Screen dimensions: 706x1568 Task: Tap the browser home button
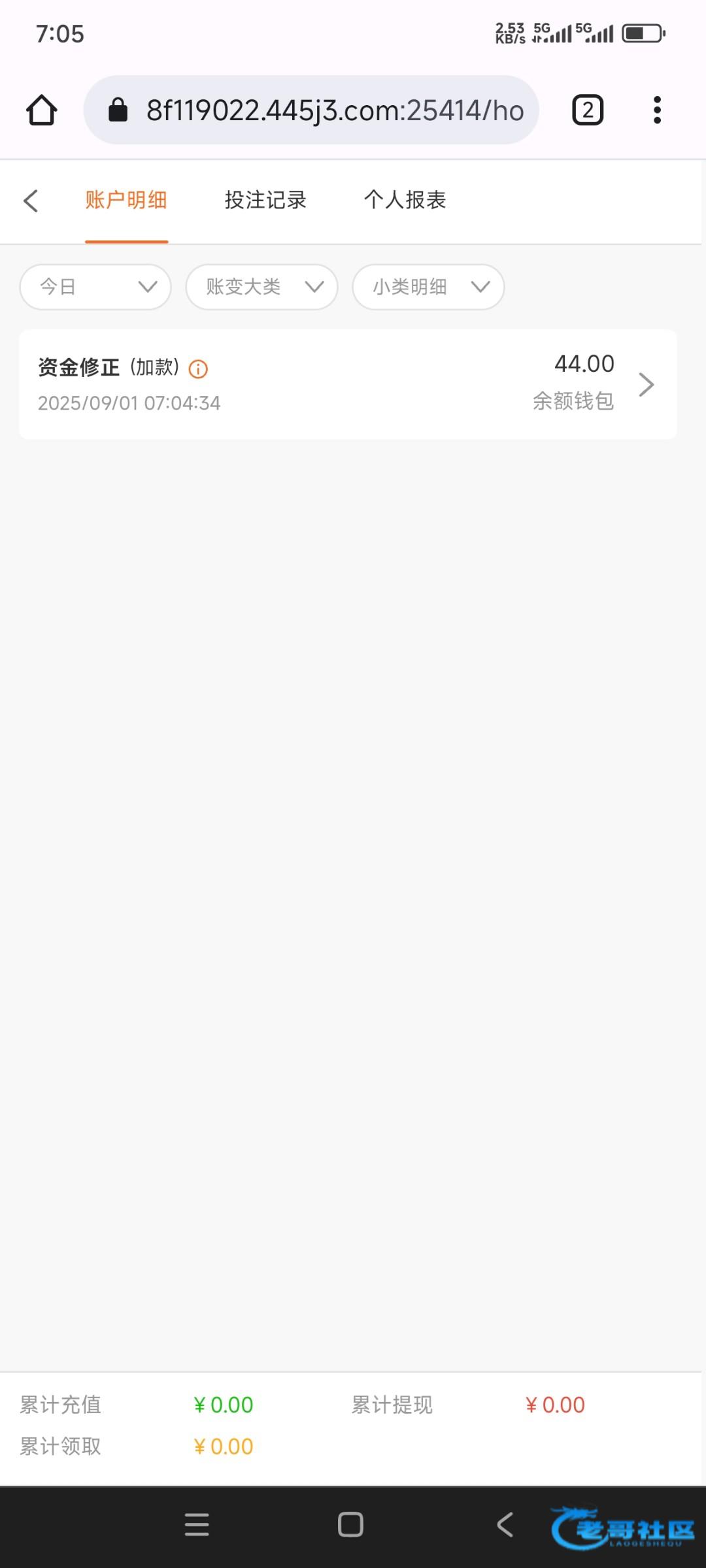(x=42, y=110)
